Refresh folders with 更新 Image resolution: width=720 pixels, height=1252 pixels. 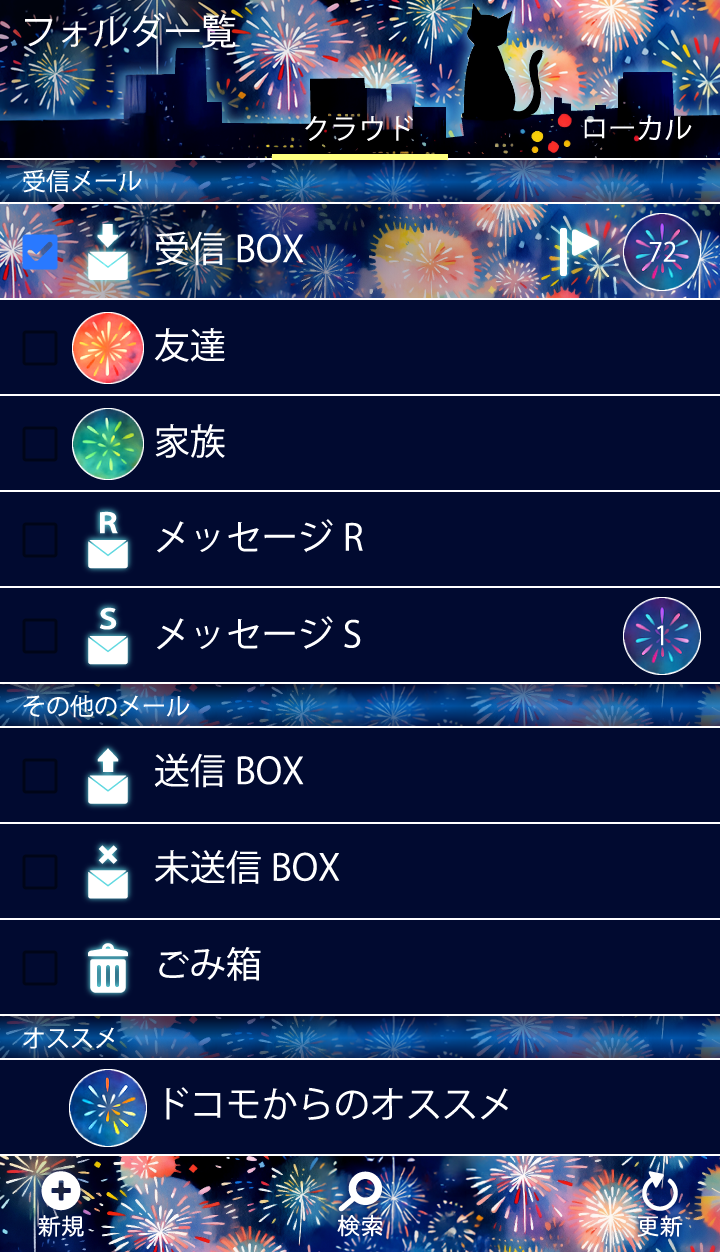pyautogui.click(x=660, y=1204)
